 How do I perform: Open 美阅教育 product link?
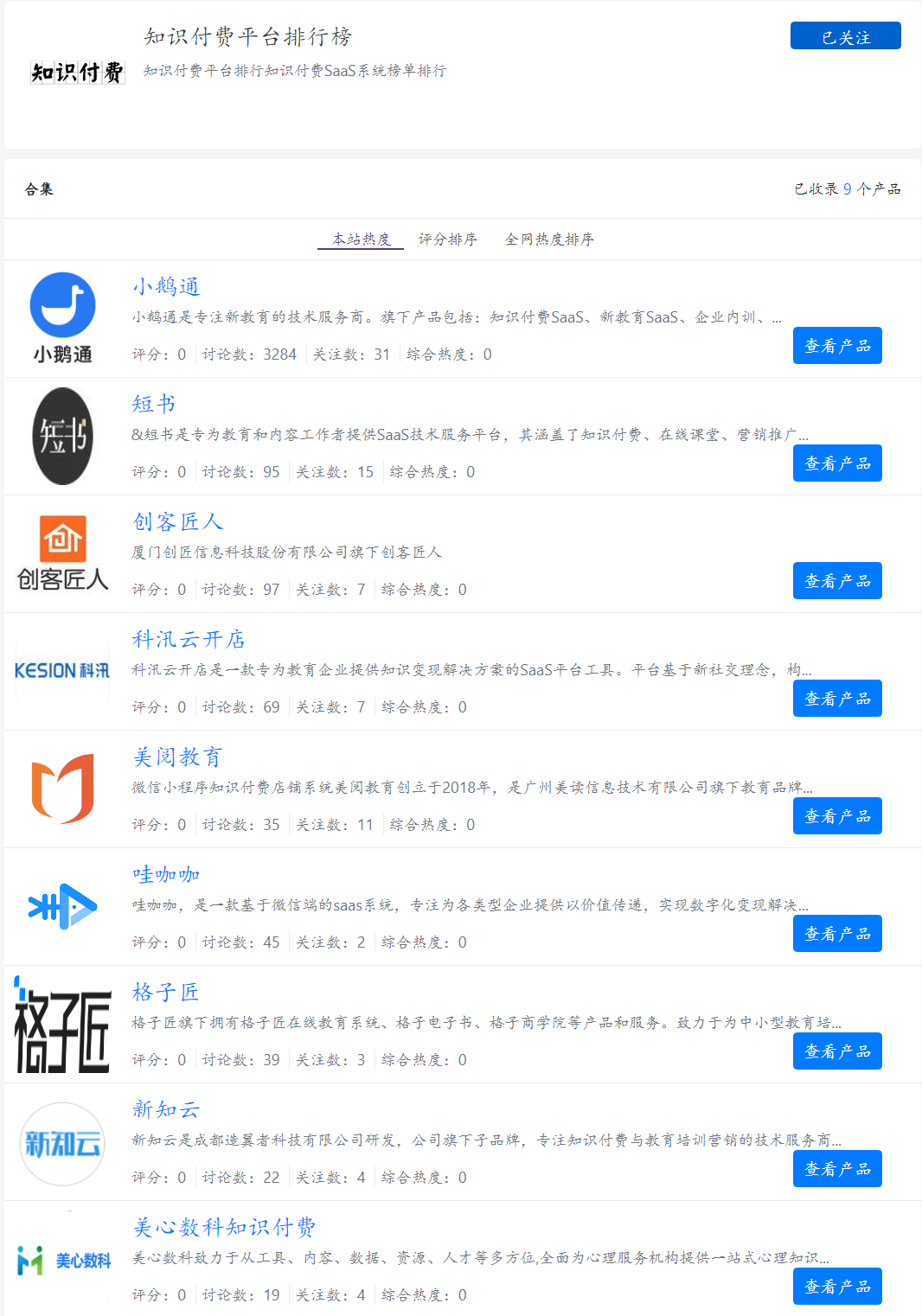(177, 757)
